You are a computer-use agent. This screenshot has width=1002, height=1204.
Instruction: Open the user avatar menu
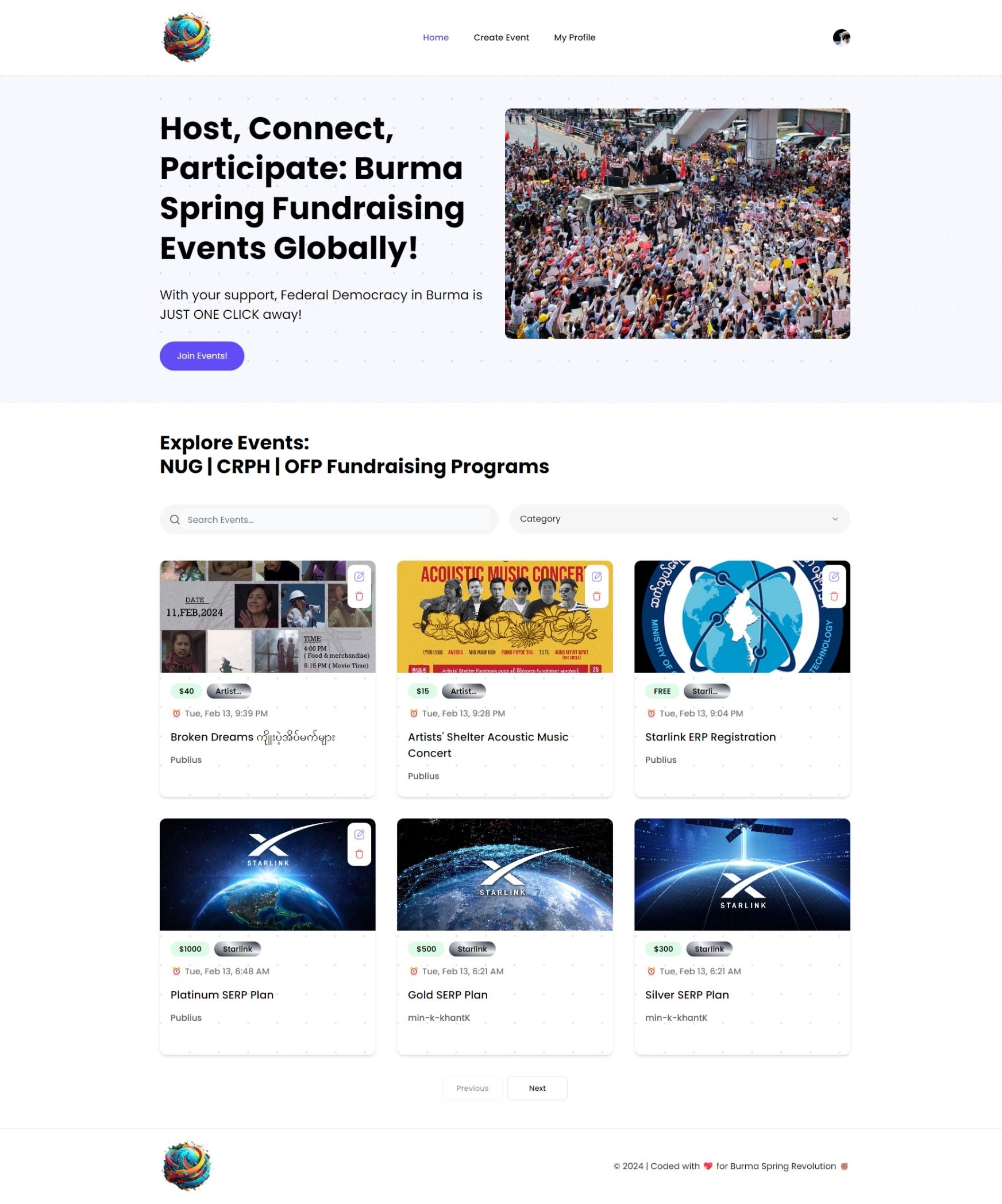841,37
